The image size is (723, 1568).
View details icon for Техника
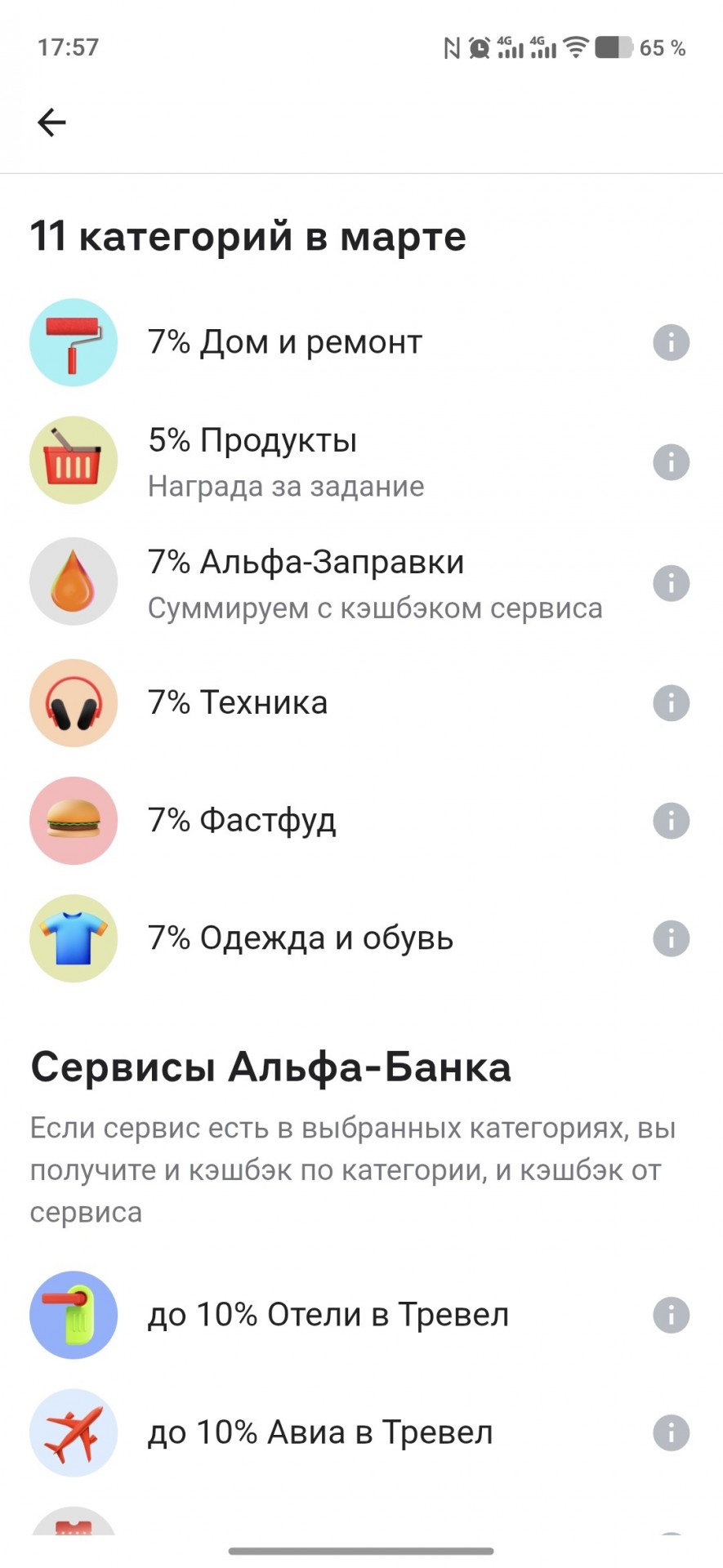click(671, 703)
